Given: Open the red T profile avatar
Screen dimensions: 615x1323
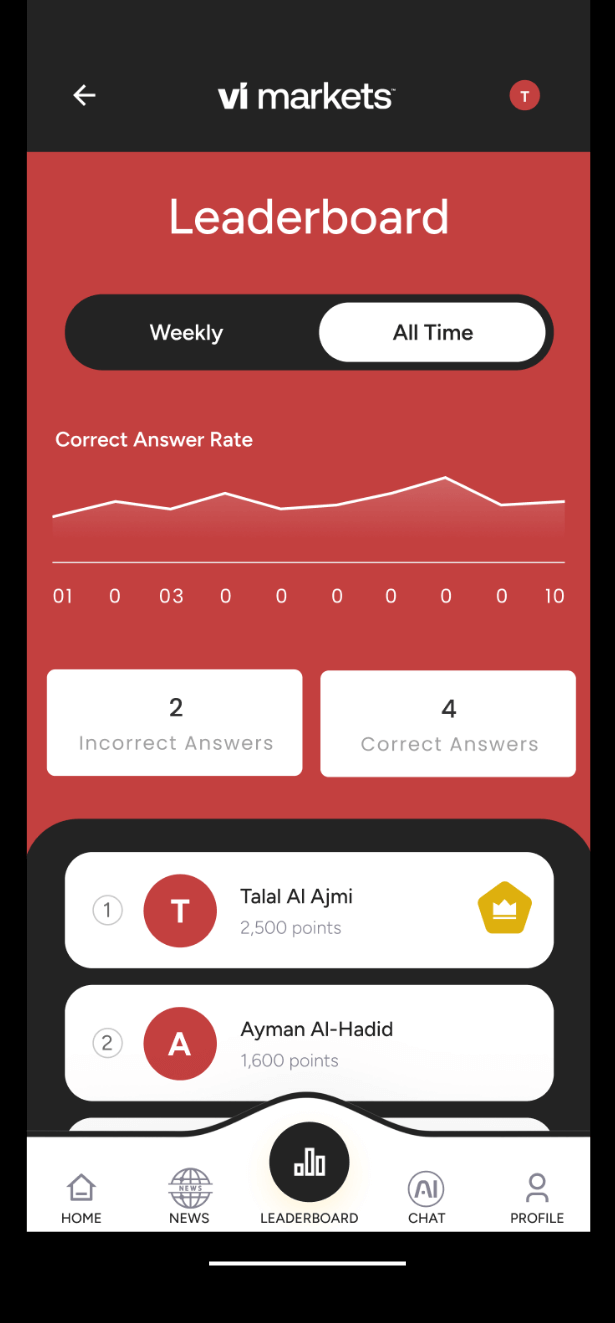Looking at the screenshot, I should tap(524, 96).
